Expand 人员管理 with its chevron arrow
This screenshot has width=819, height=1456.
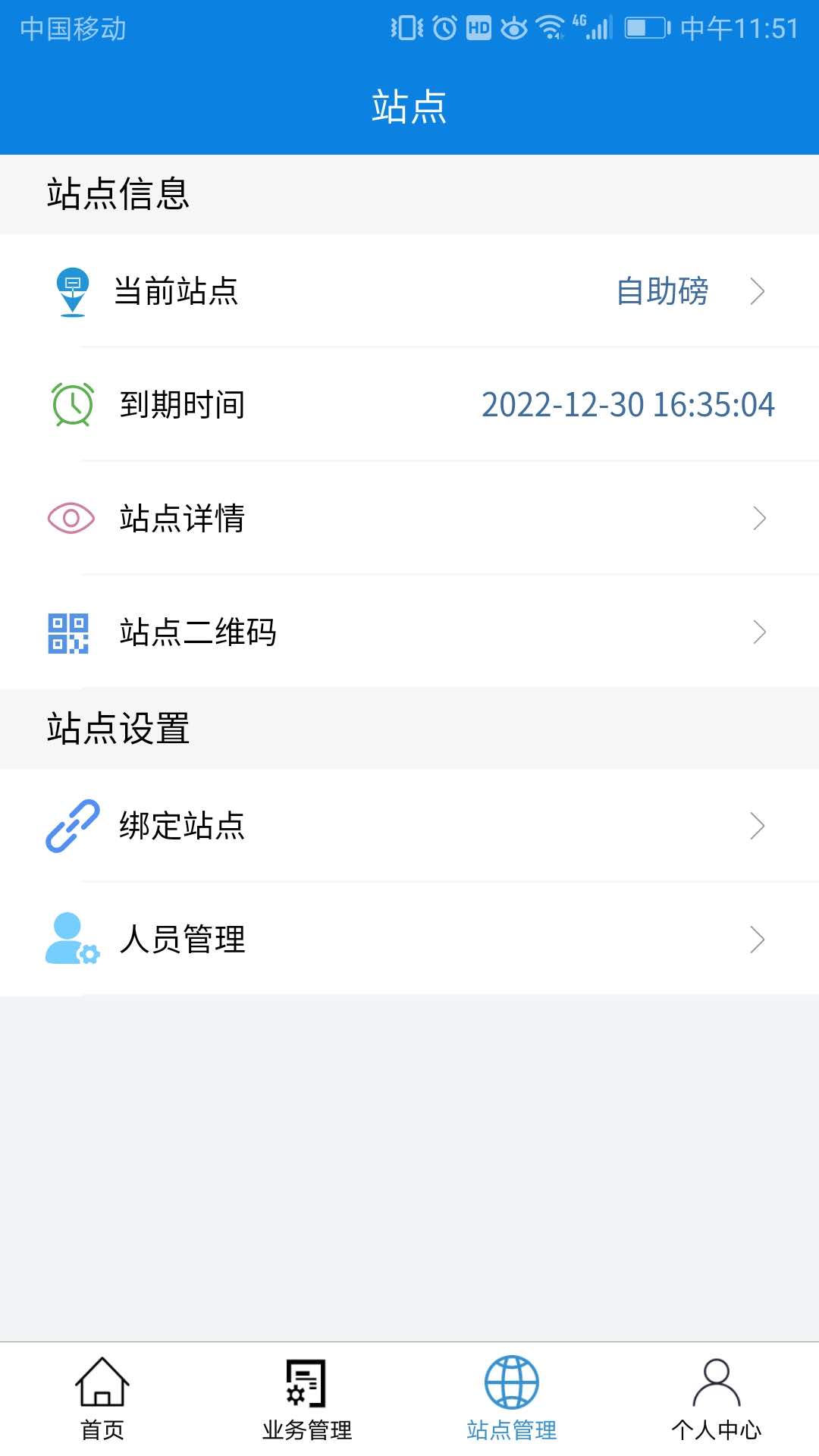(757, 940)
